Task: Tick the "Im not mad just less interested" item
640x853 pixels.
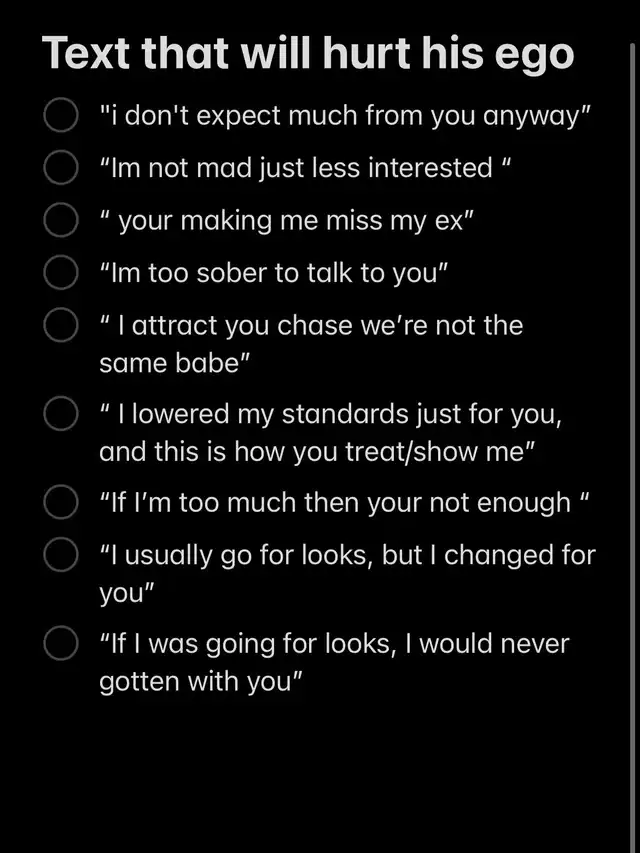Action: (x=61, y=168)
